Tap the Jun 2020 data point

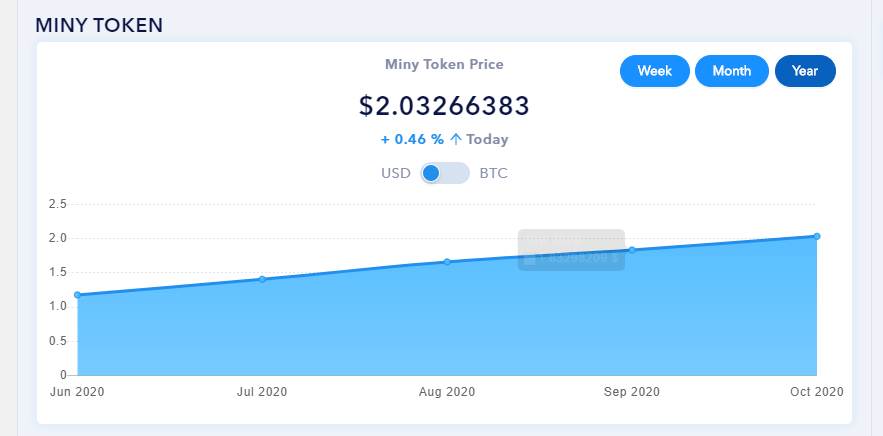(77, 295)
